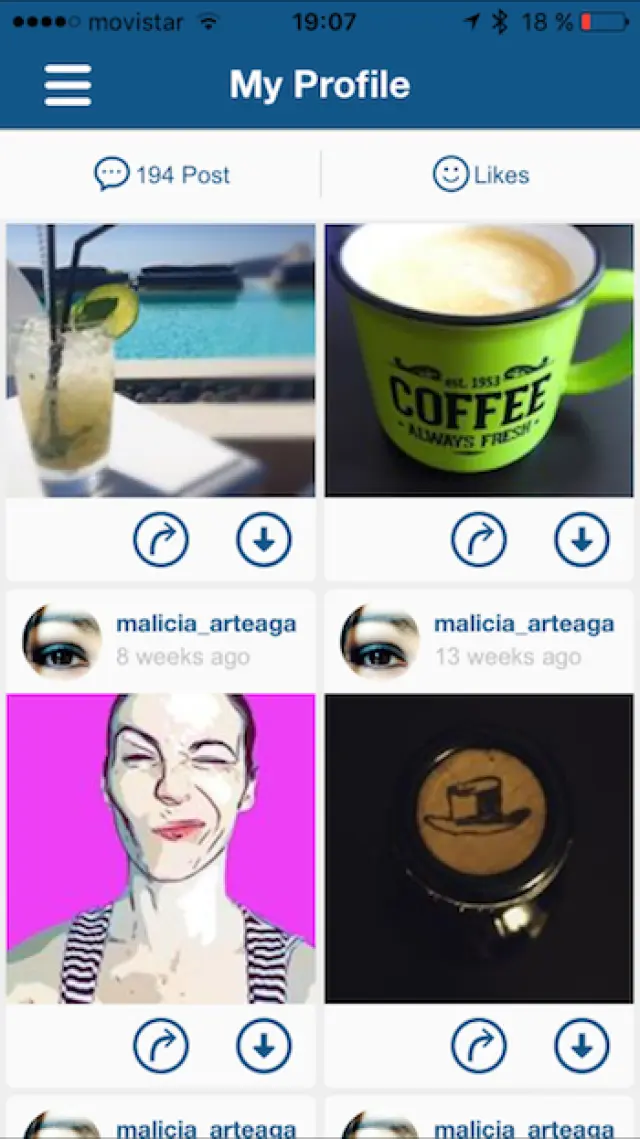Share the poolside cocktail photo
Image resolution: width=640 pixels, height=1139 pixels.
161,540
